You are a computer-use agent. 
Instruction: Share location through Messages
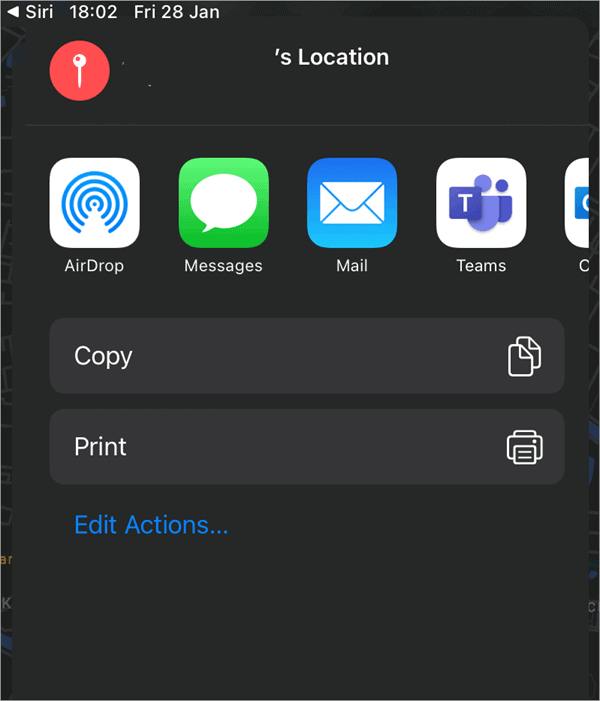tap(223, 203)
